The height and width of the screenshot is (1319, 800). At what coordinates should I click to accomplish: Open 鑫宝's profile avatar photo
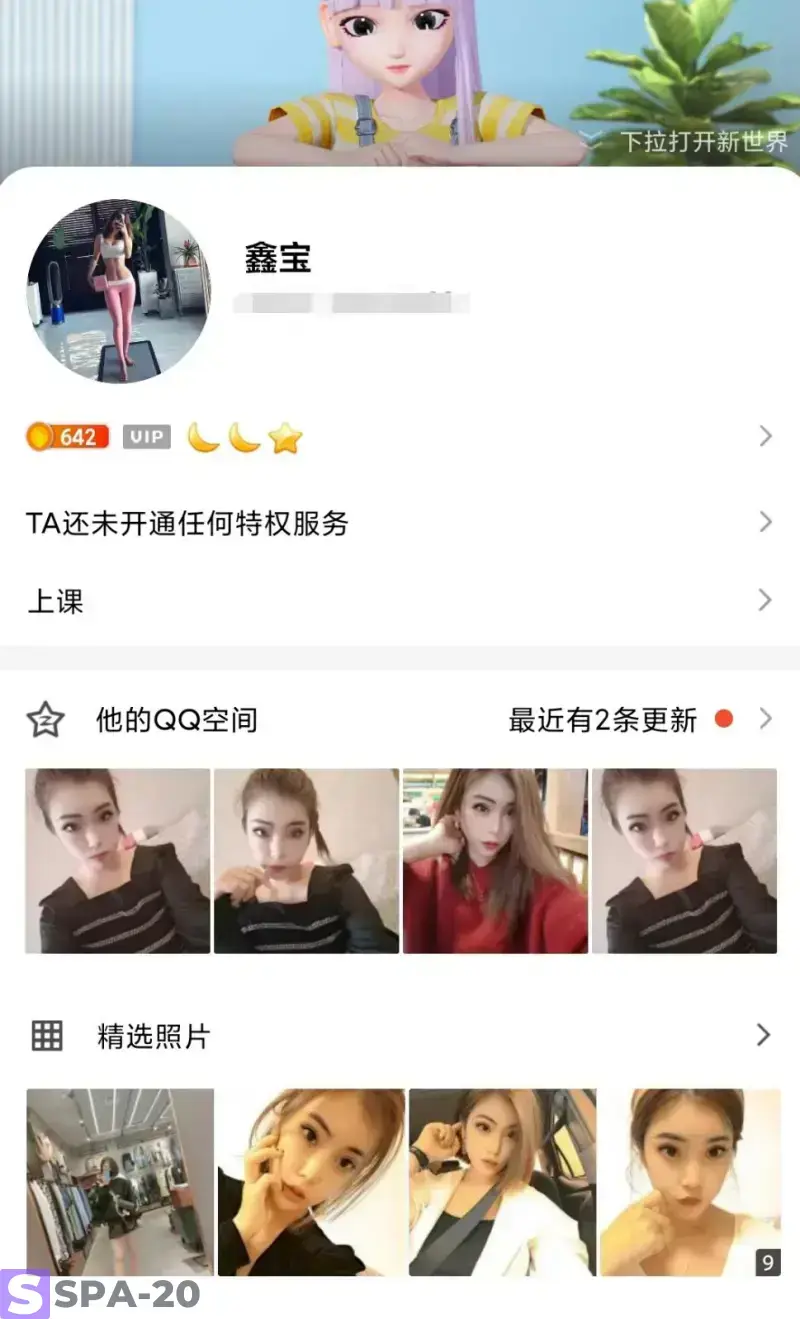point(118,290)
